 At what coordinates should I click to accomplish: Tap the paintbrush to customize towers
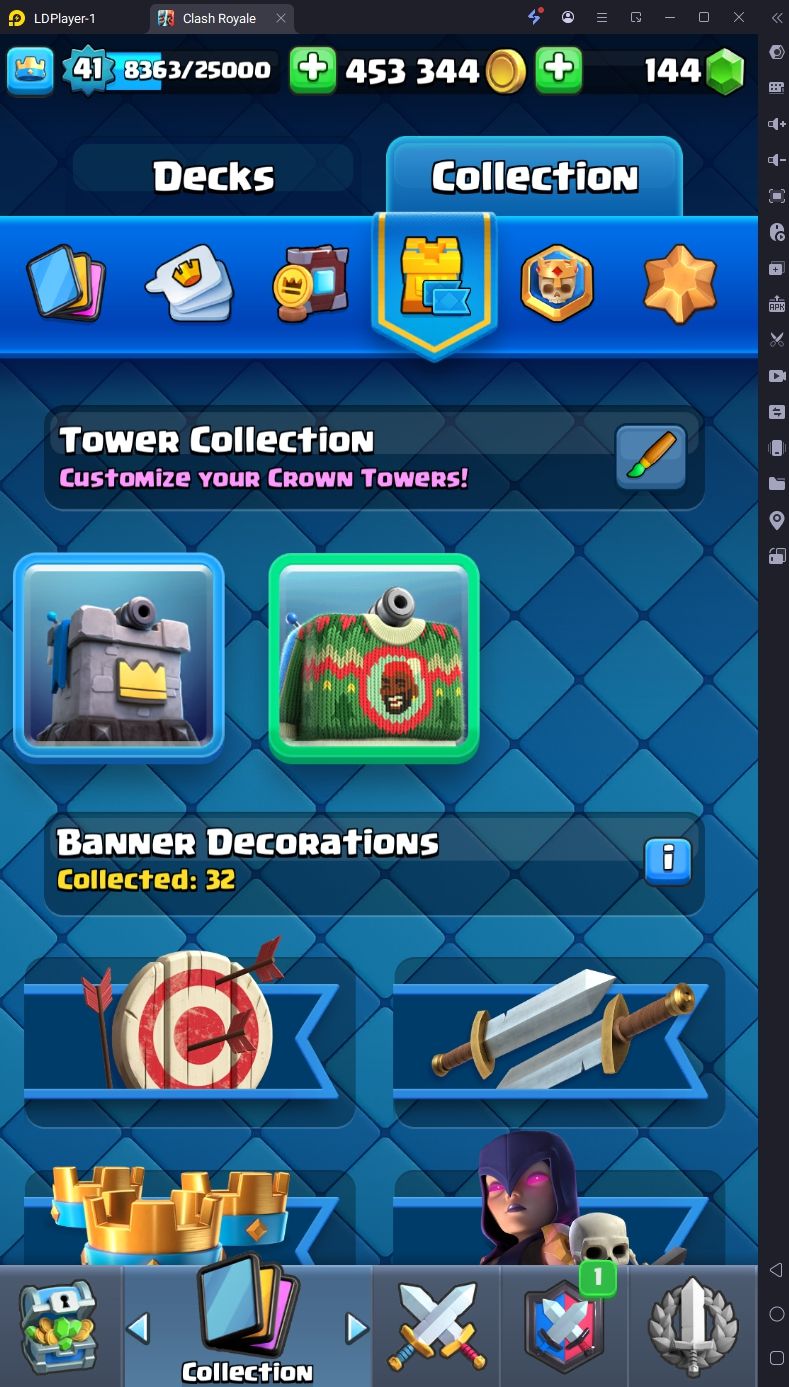coord(651,457)
